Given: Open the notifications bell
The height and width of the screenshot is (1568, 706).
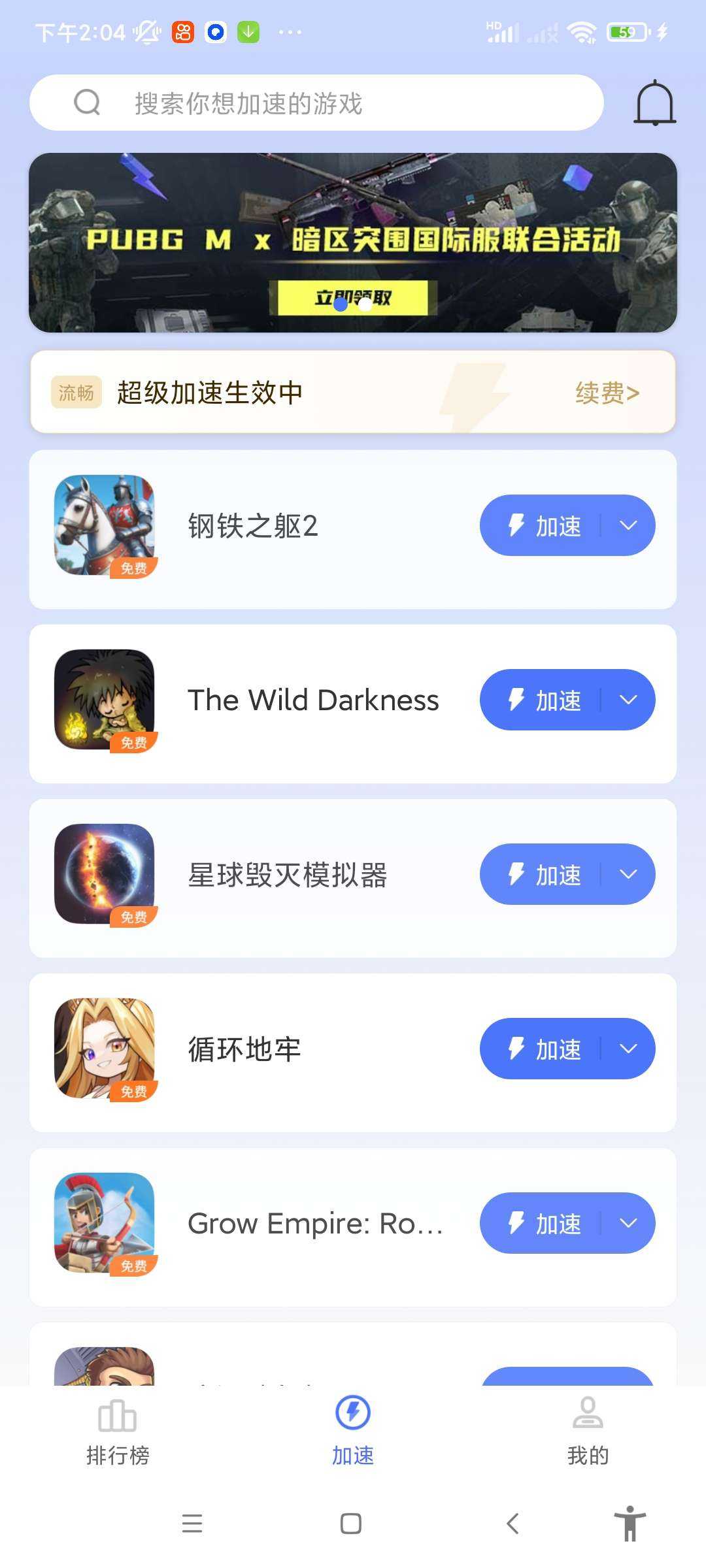Looking at the screenshot, I should tap(654, 103).
